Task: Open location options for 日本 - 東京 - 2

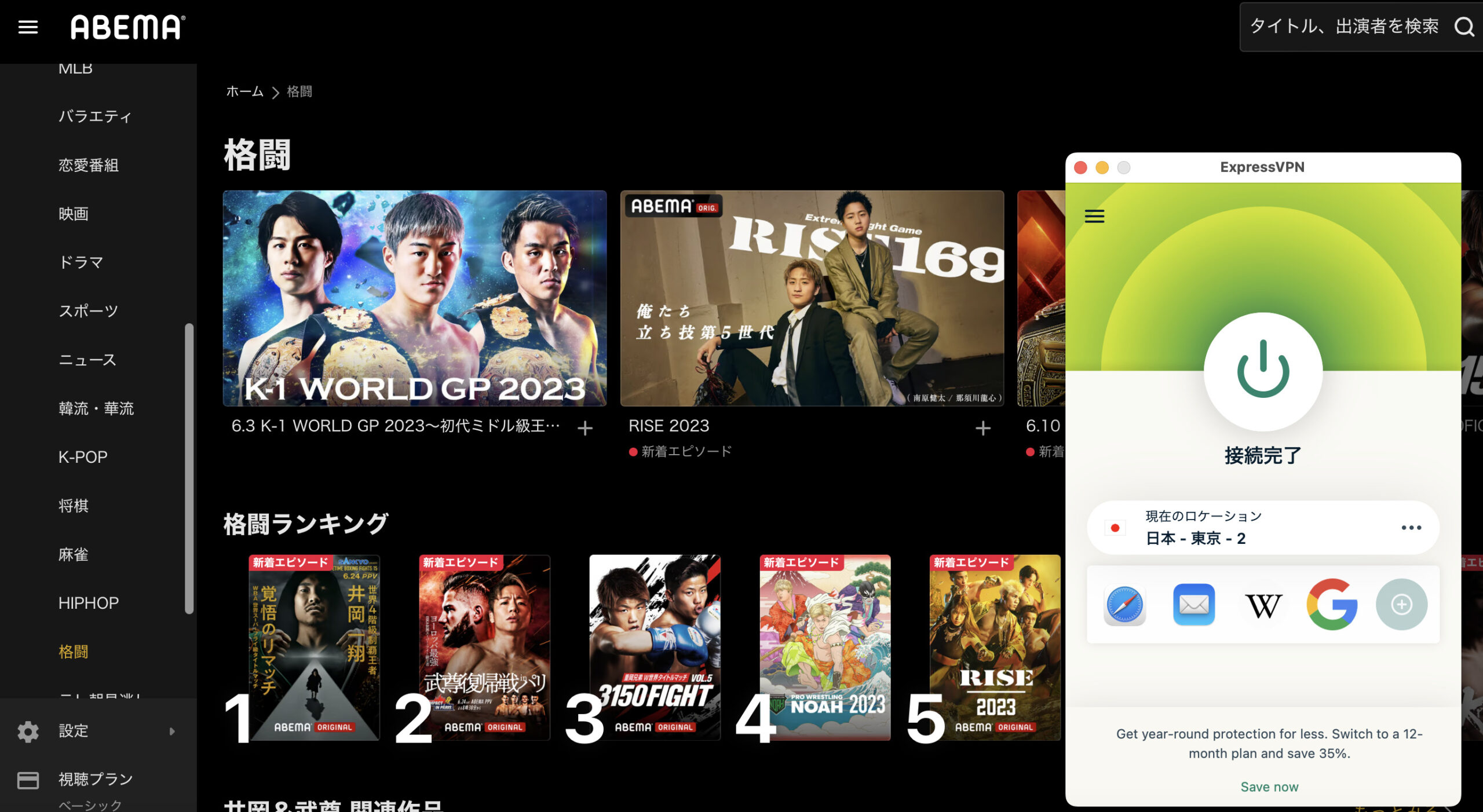Action: pos(1411,528)
